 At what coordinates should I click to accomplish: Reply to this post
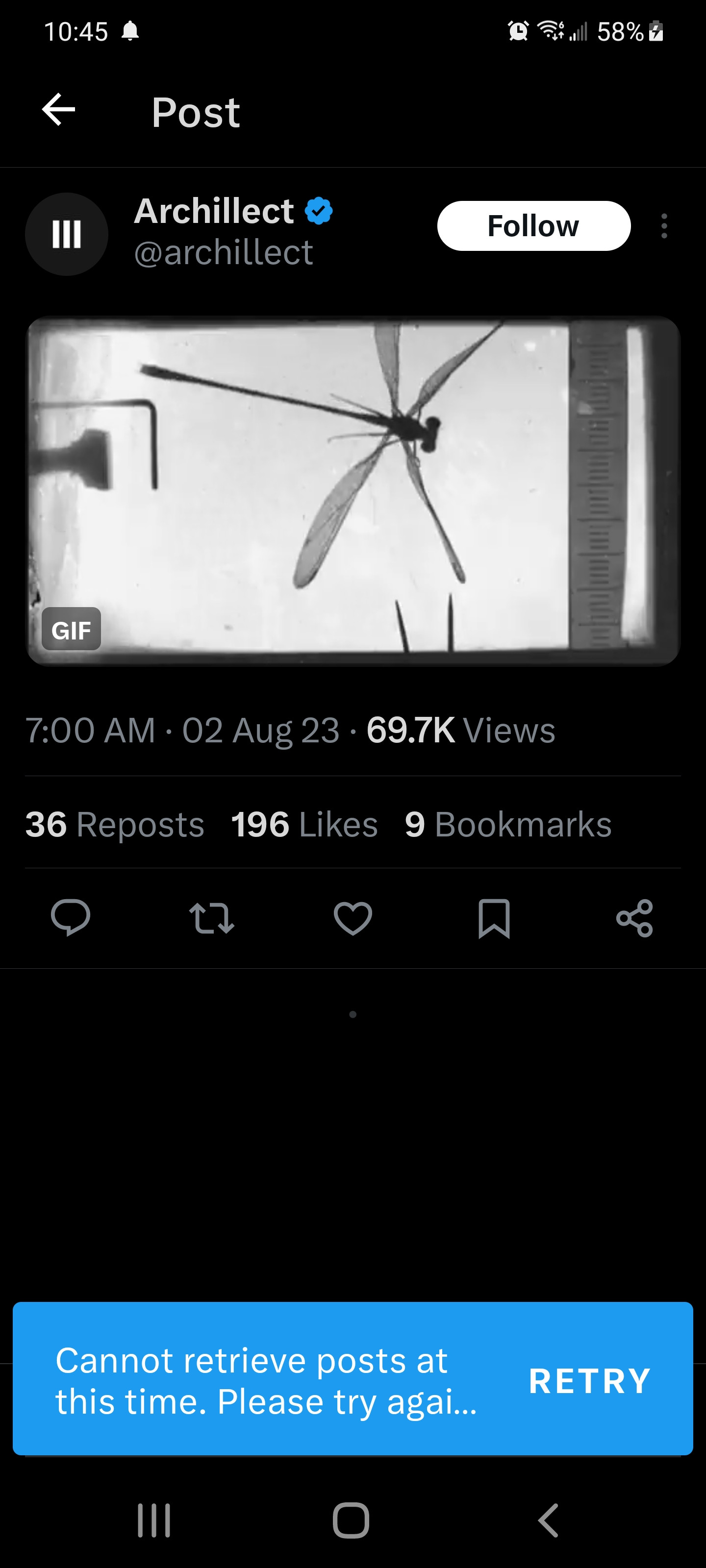[x=71, y=917]
